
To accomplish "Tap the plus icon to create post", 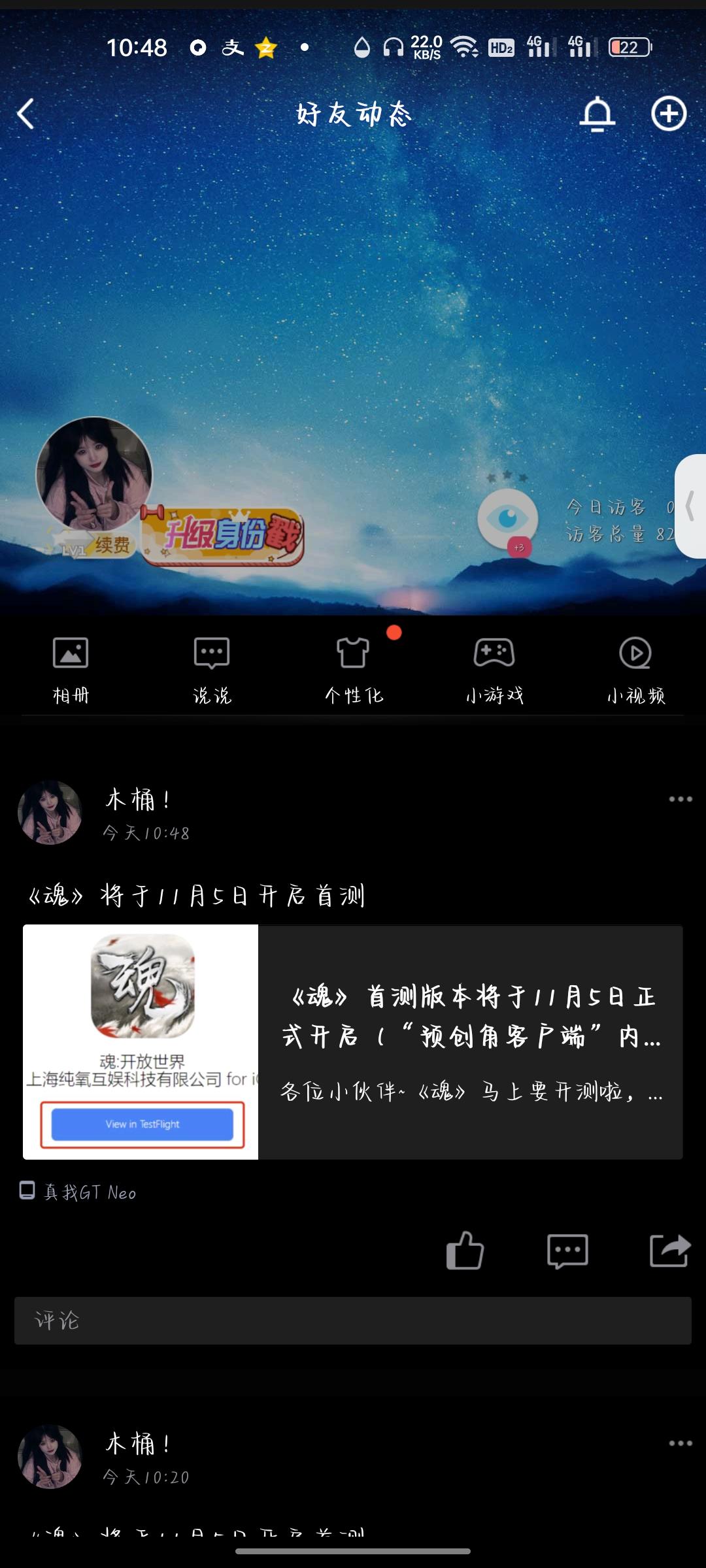I will pos(669,114).
